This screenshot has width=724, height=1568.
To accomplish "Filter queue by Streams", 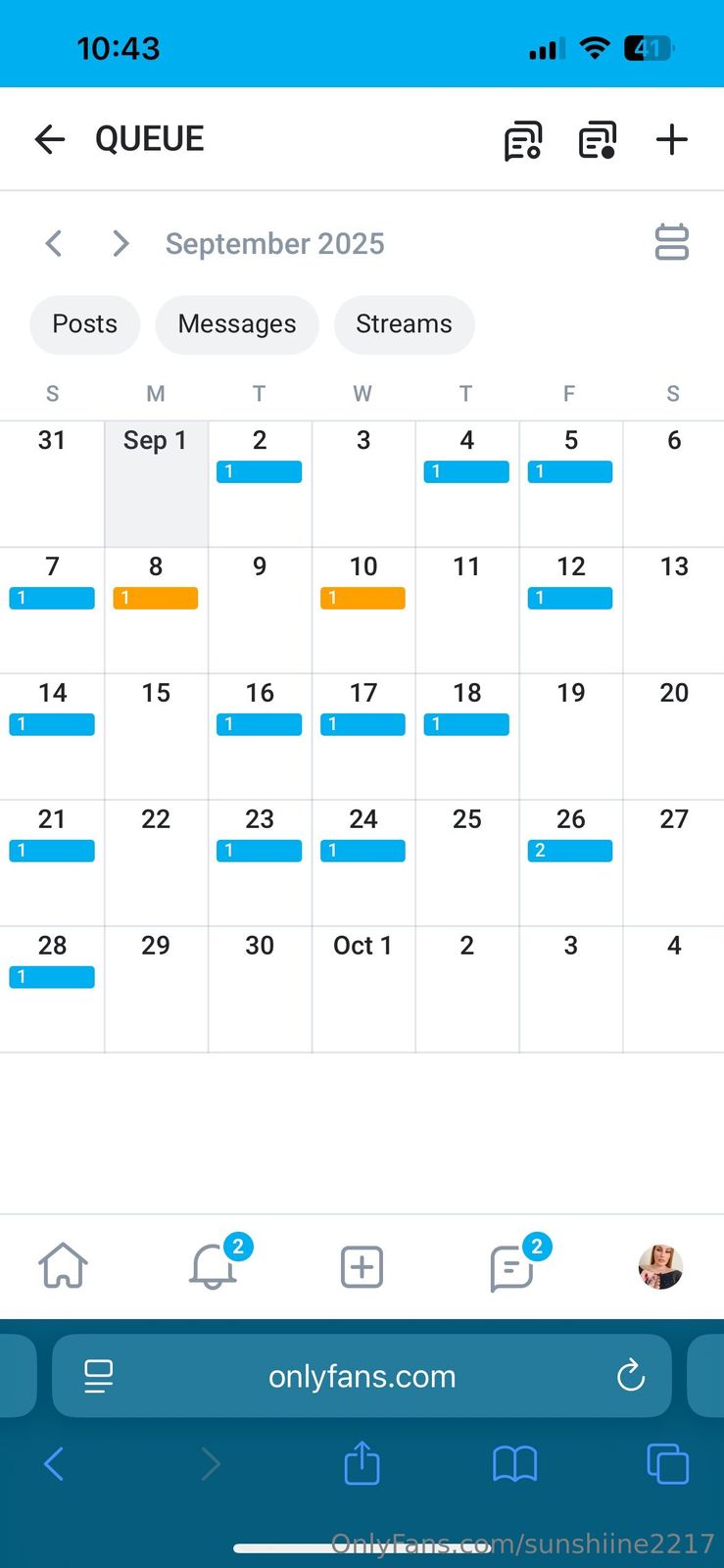I will (404, 324).
